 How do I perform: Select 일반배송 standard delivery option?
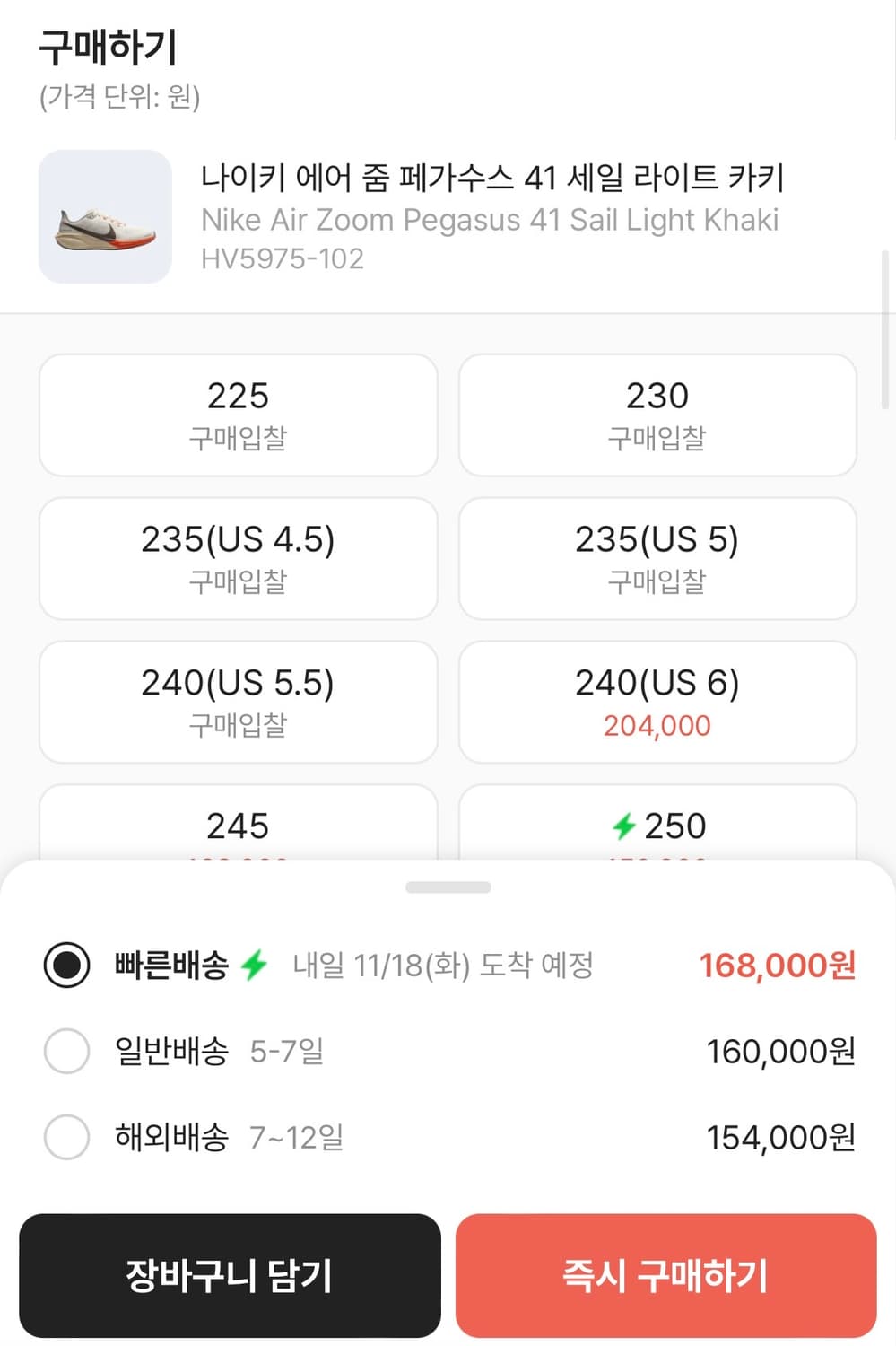(65, 1051)
